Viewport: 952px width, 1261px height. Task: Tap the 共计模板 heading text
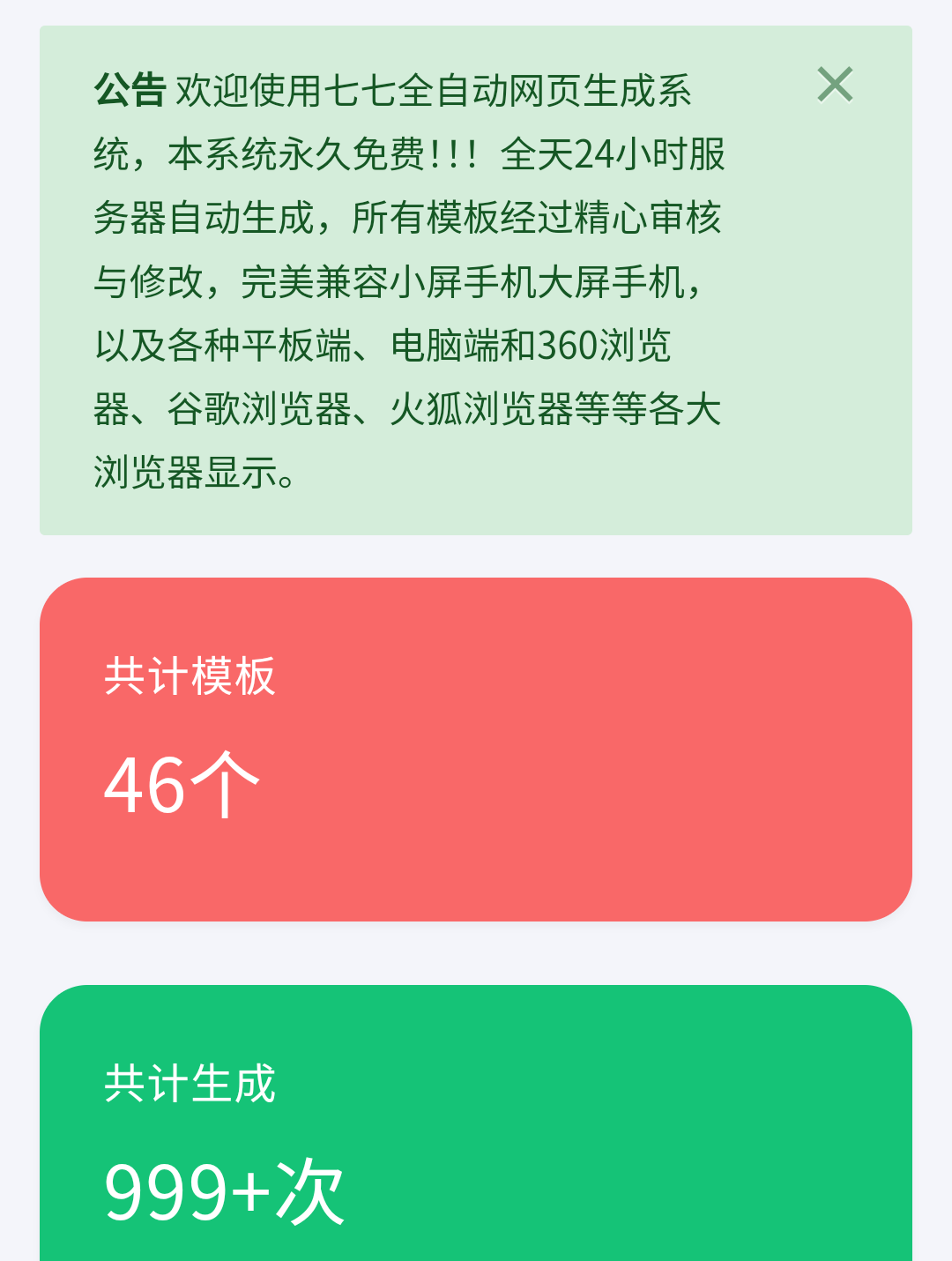click(188, 675)
